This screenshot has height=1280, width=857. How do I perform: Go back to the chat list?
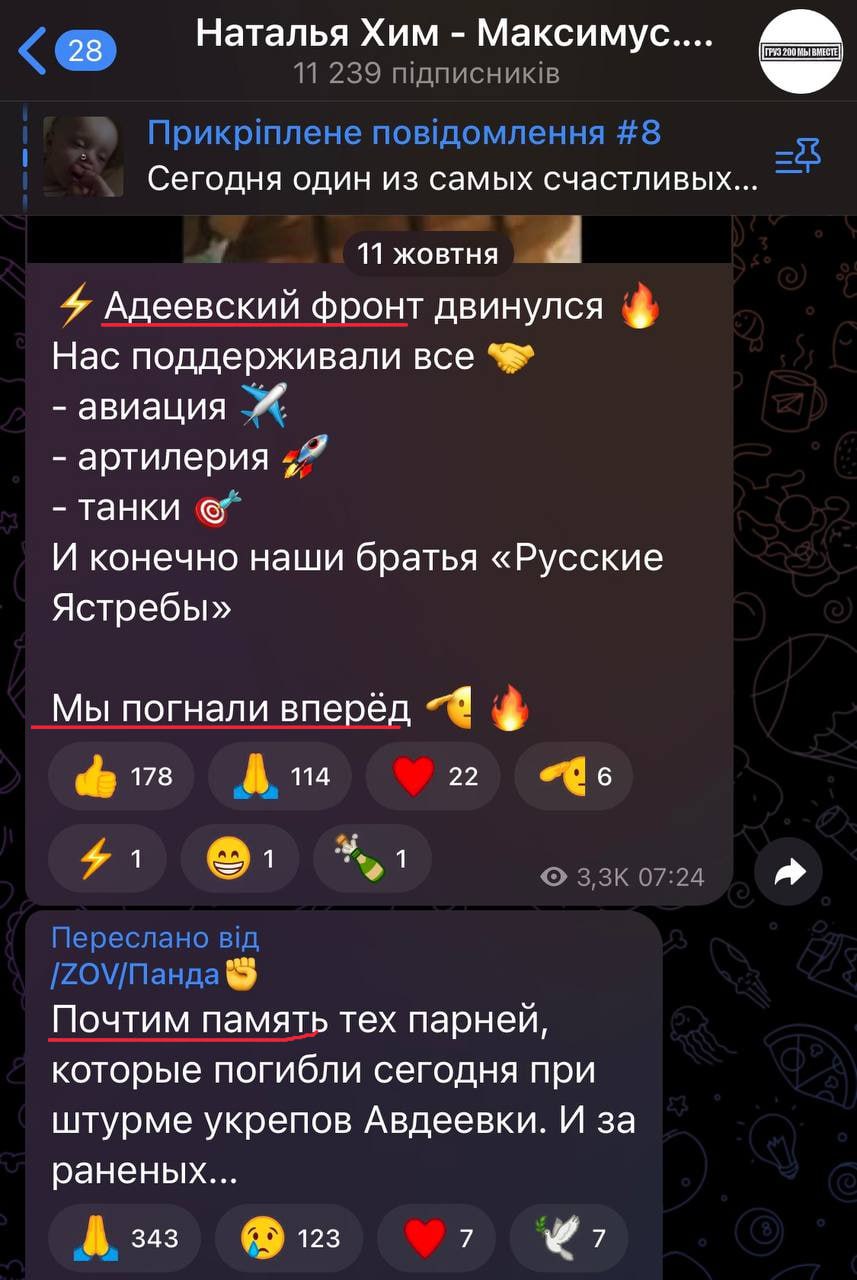point(65,50)
